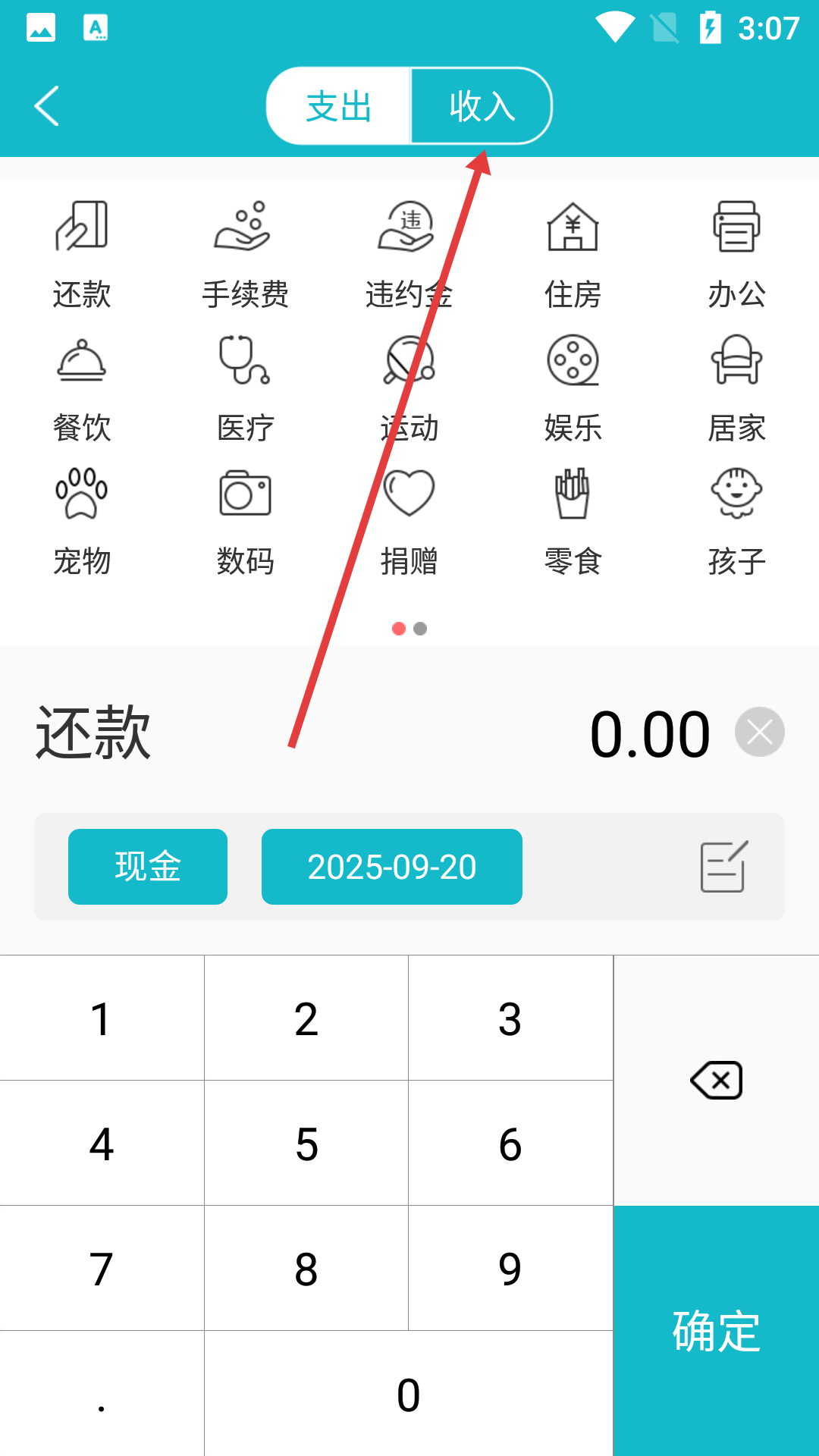Delete last digit with backspace key

click(716, 1080)
